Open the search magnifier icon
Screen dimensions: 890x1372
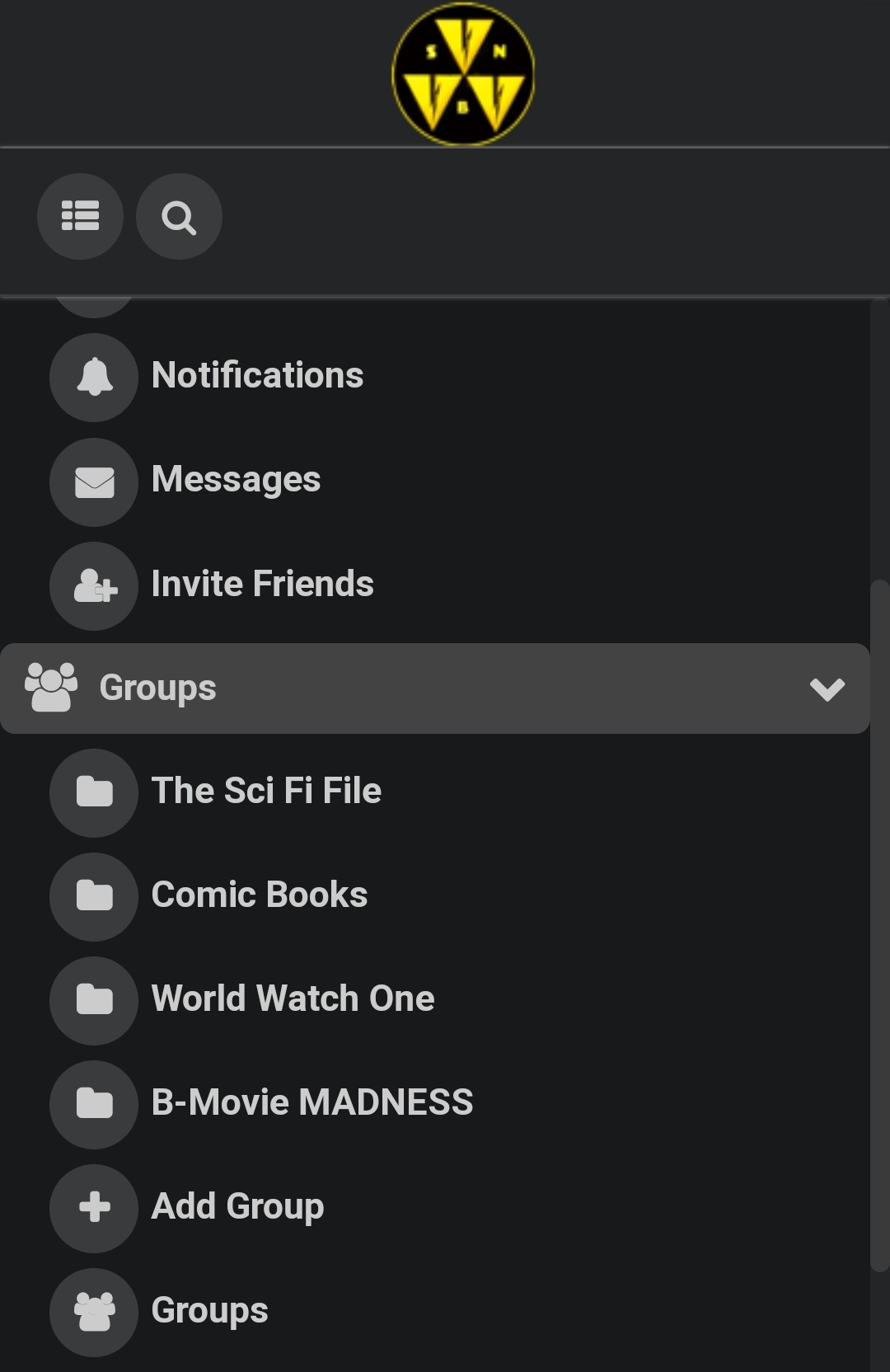point(179,216)
